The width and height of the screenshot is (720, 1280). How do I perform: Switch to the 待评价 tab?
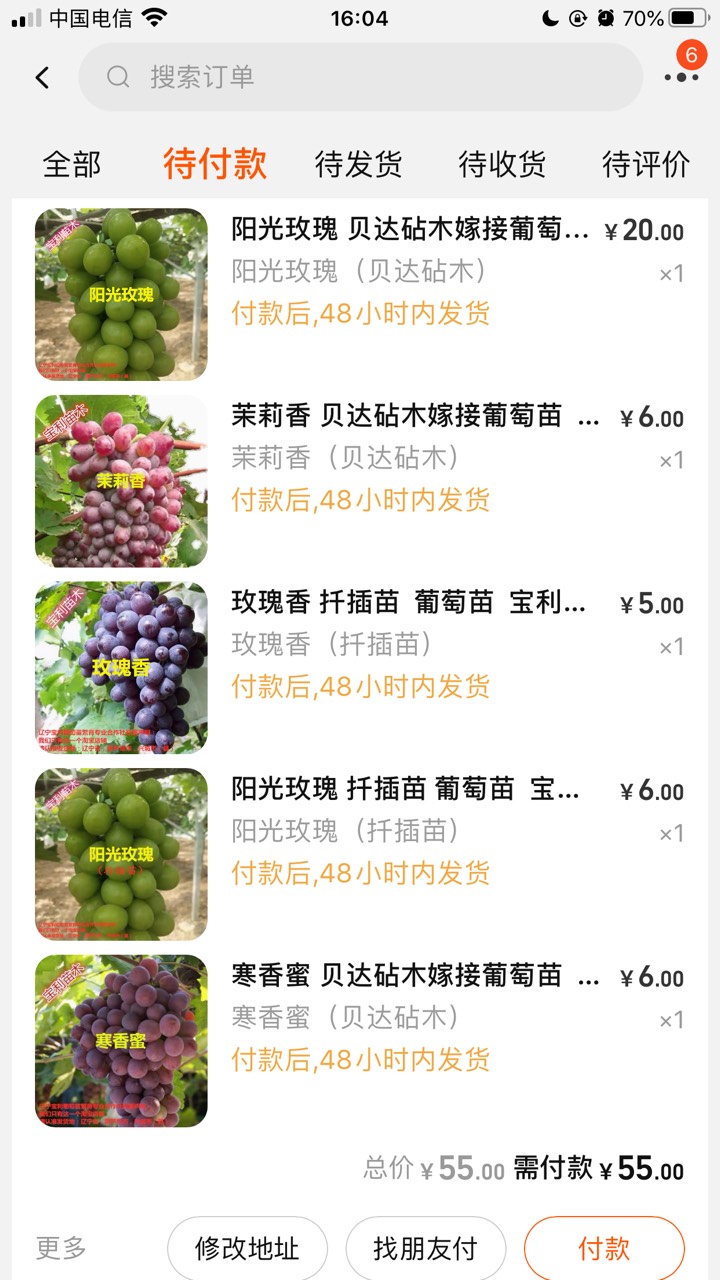click(x=646, y=164)
